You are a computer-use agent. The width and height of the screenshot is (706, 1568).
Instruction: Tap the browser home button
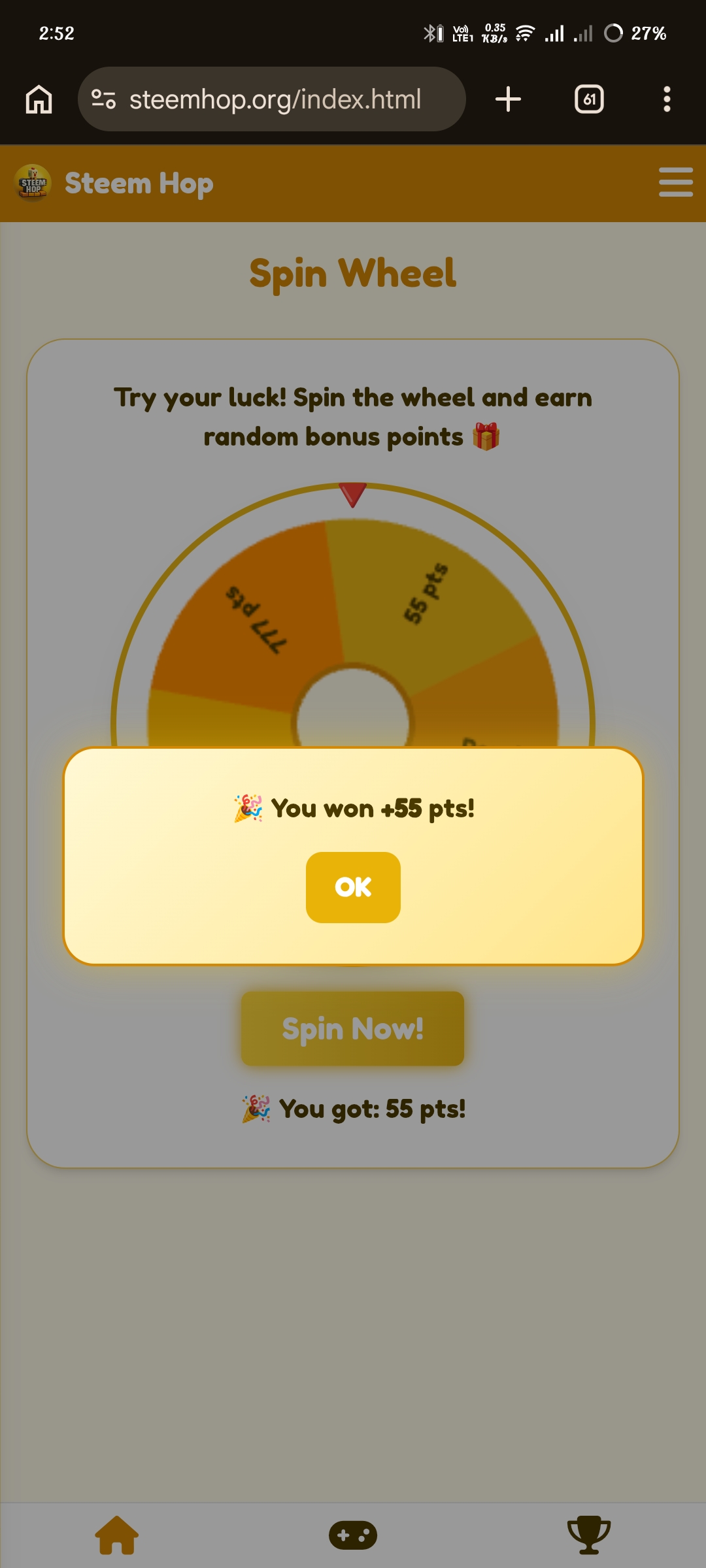(x=39, y=99)
